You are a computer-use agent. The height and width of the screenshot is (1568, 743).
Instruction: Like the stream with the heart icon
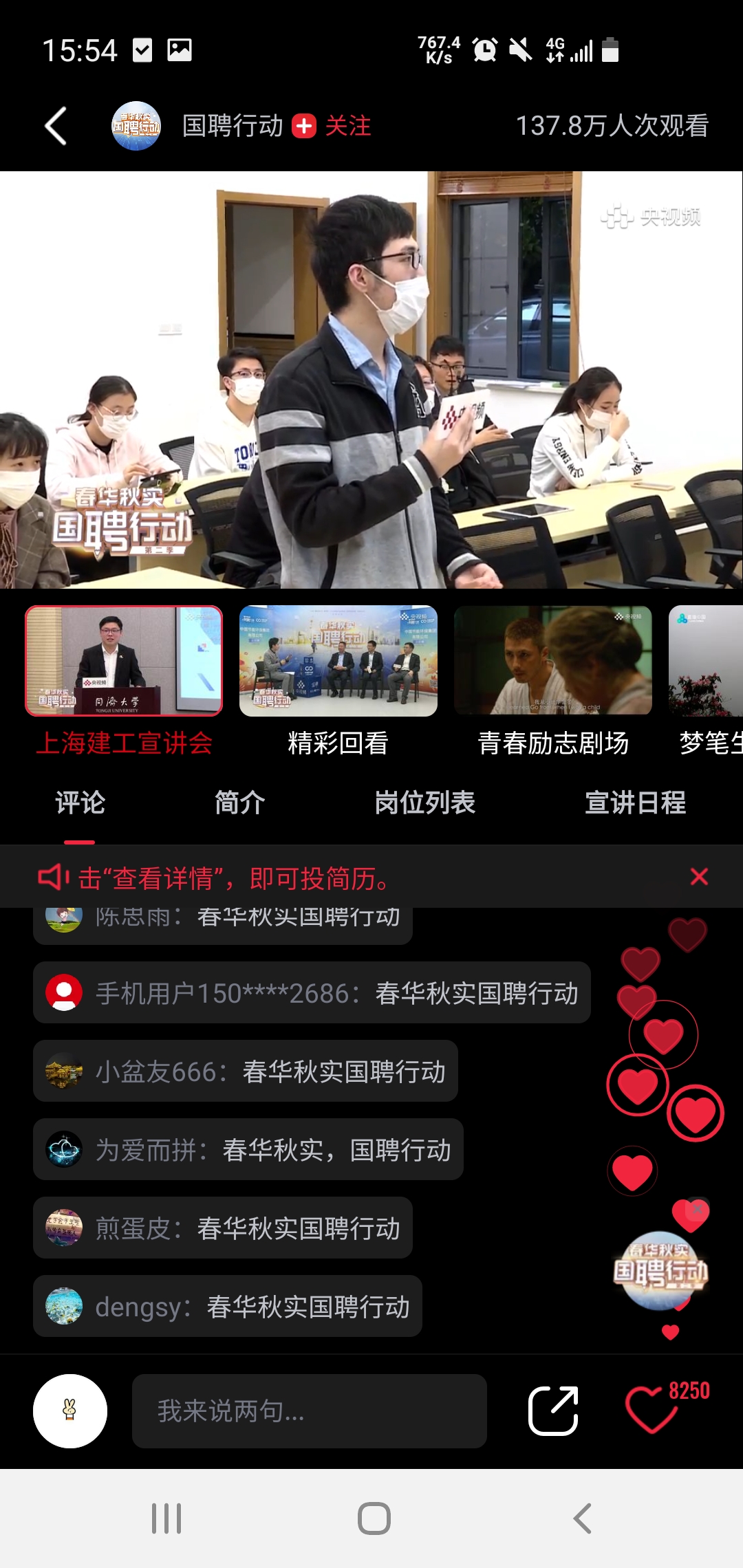click(651, 1411)
